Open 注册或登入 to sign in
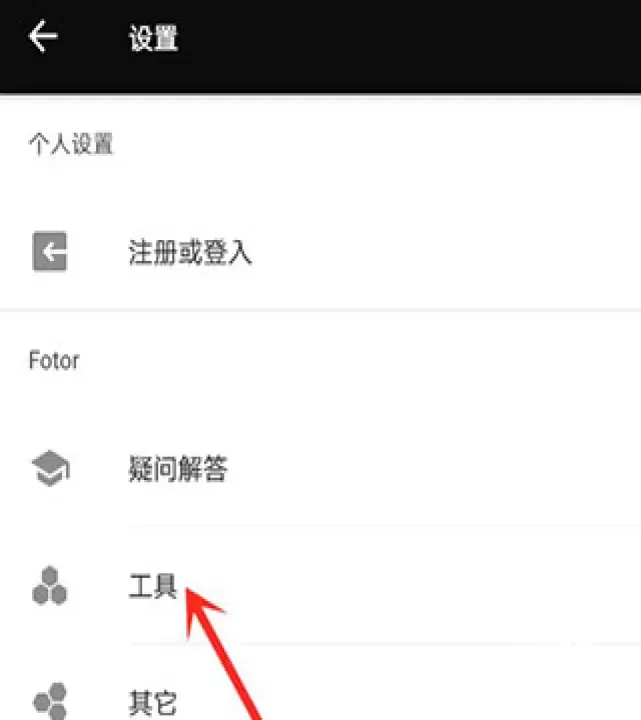Screen dimensions: 641x720 click(190, 253)
